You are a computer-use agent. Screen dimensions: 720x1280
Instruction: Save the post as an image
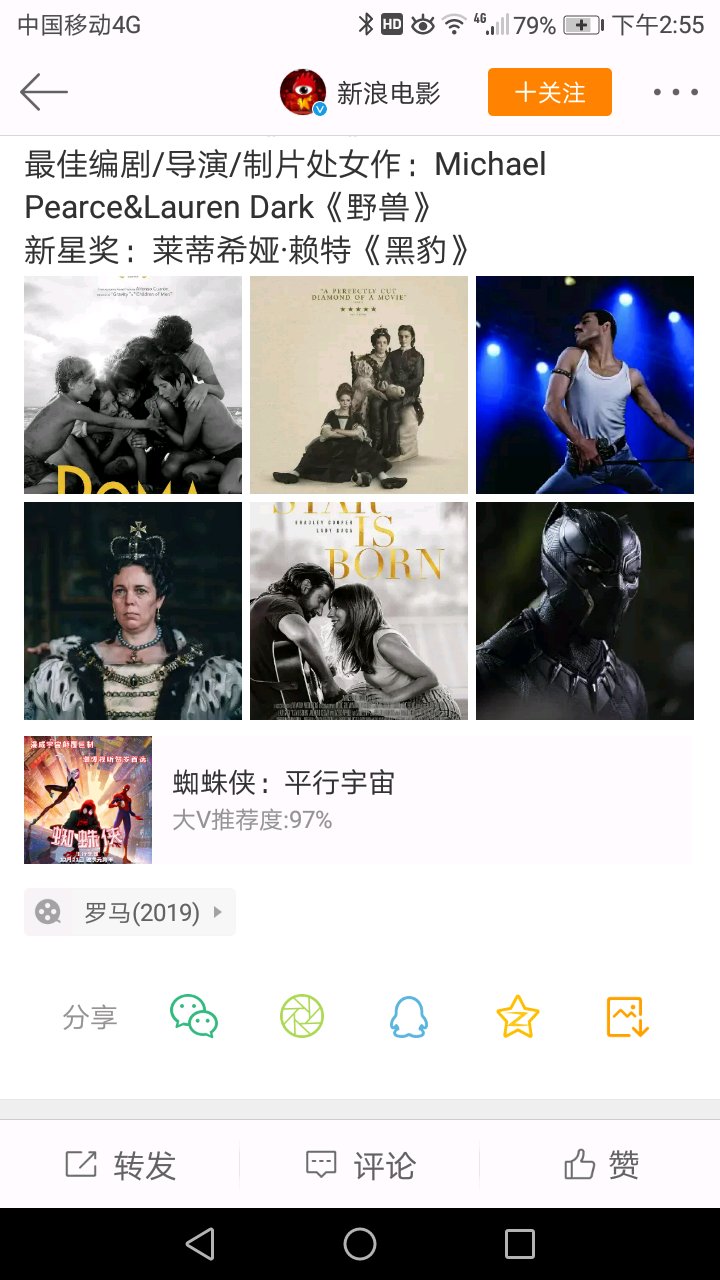628,1017
